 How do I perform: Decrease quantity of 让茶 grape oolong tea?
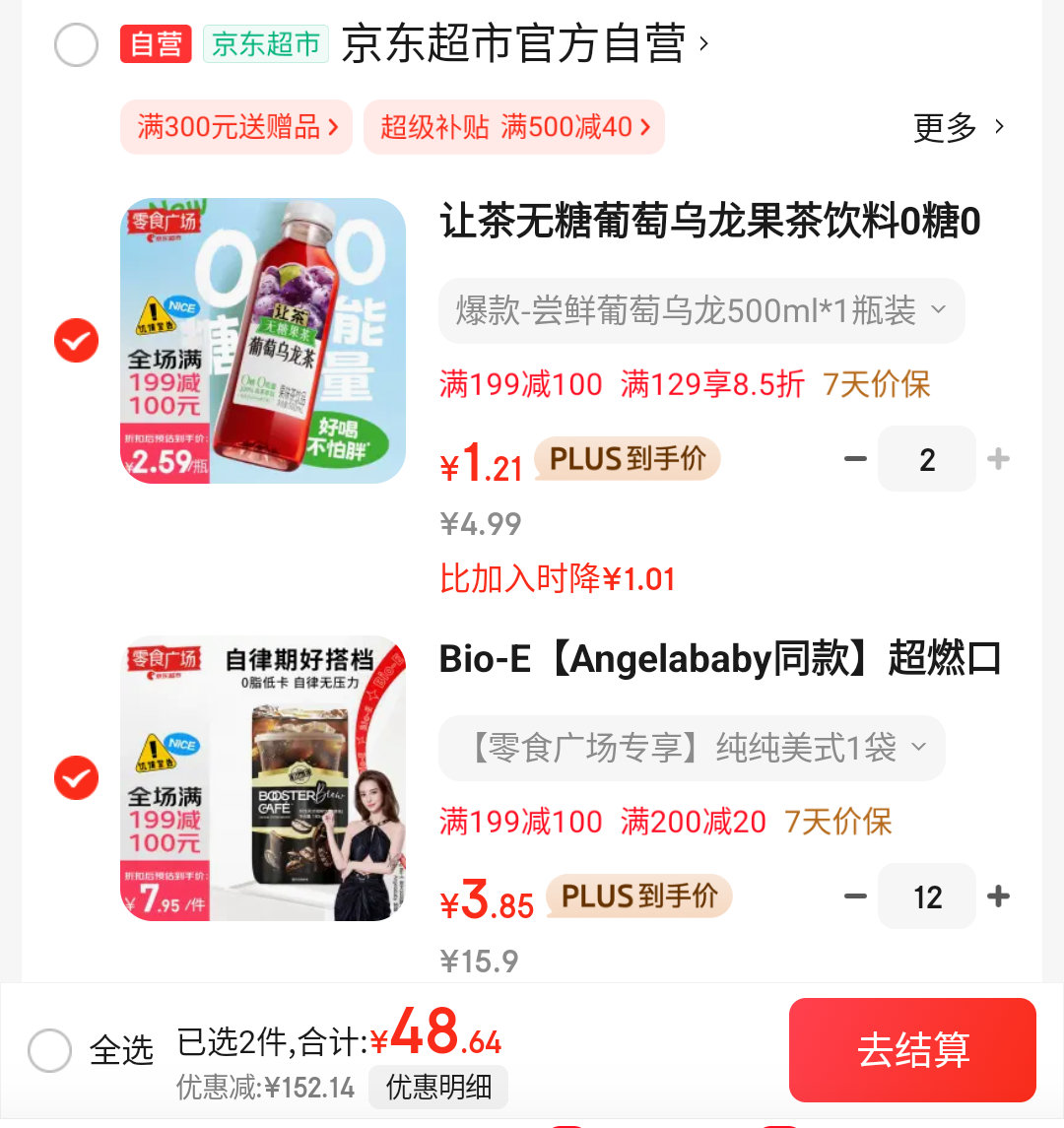click(x=855, y=459)
